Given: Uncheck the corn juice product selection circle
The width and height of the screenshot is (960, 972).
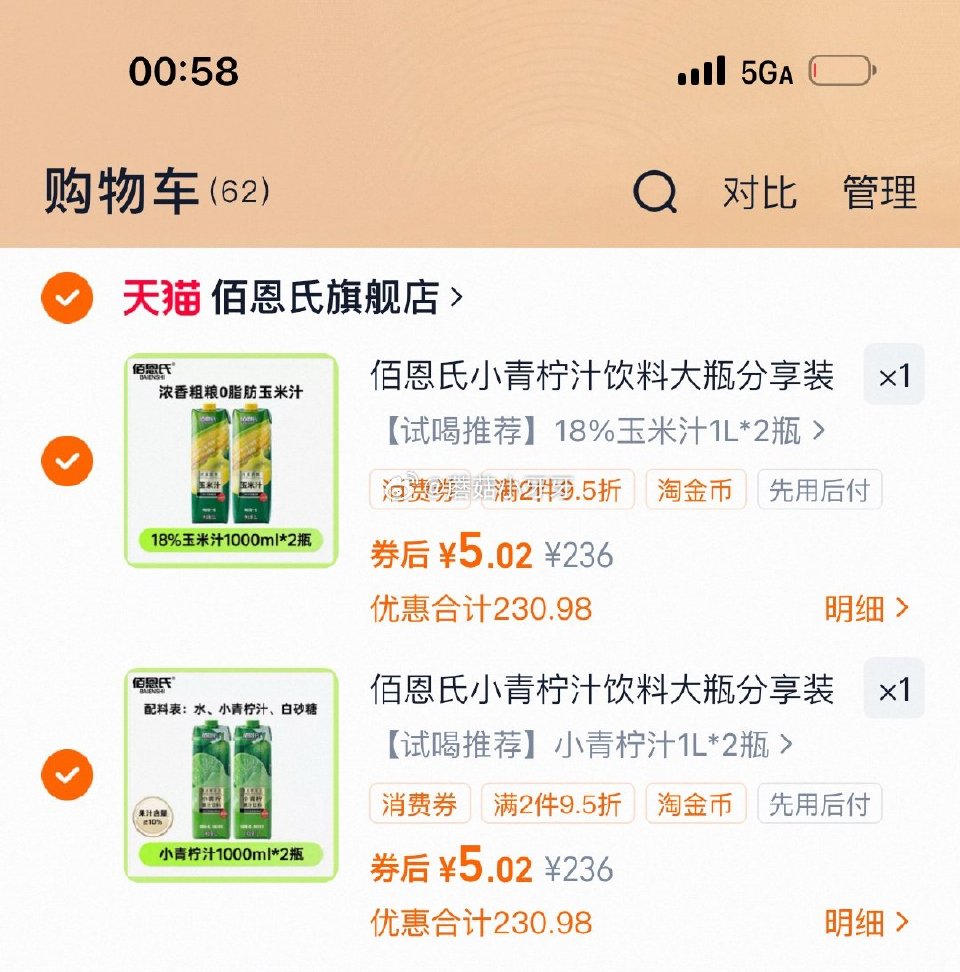Looking at the screenshot, I should pos(66,461).
